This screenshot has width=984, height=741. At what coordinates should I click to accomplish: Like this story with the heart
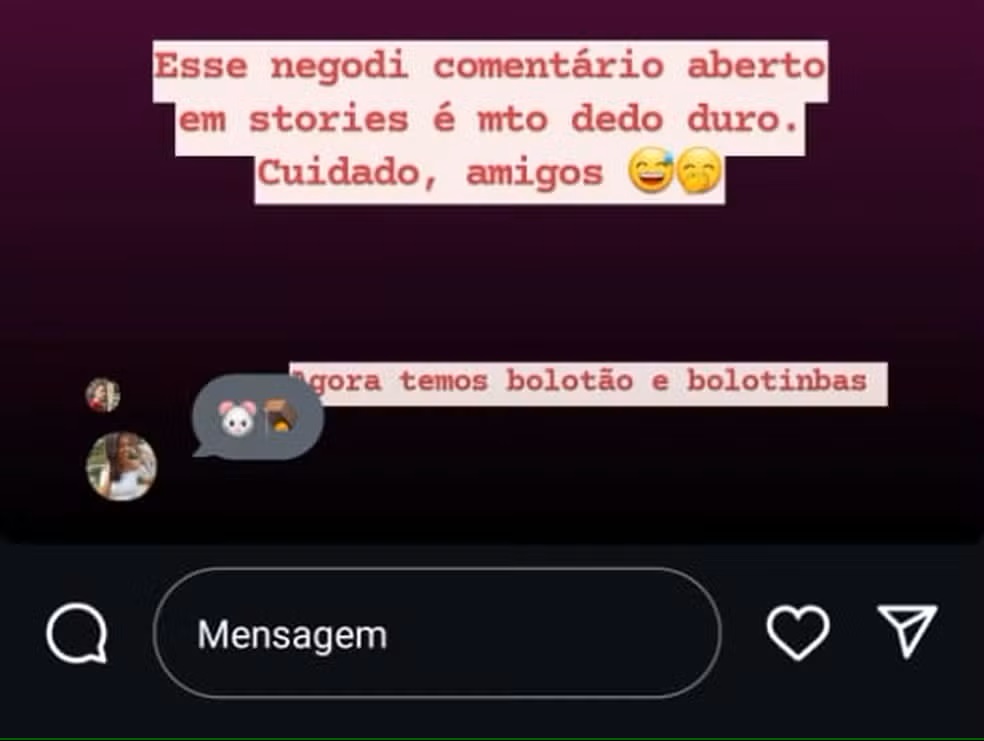click(797, 633)
